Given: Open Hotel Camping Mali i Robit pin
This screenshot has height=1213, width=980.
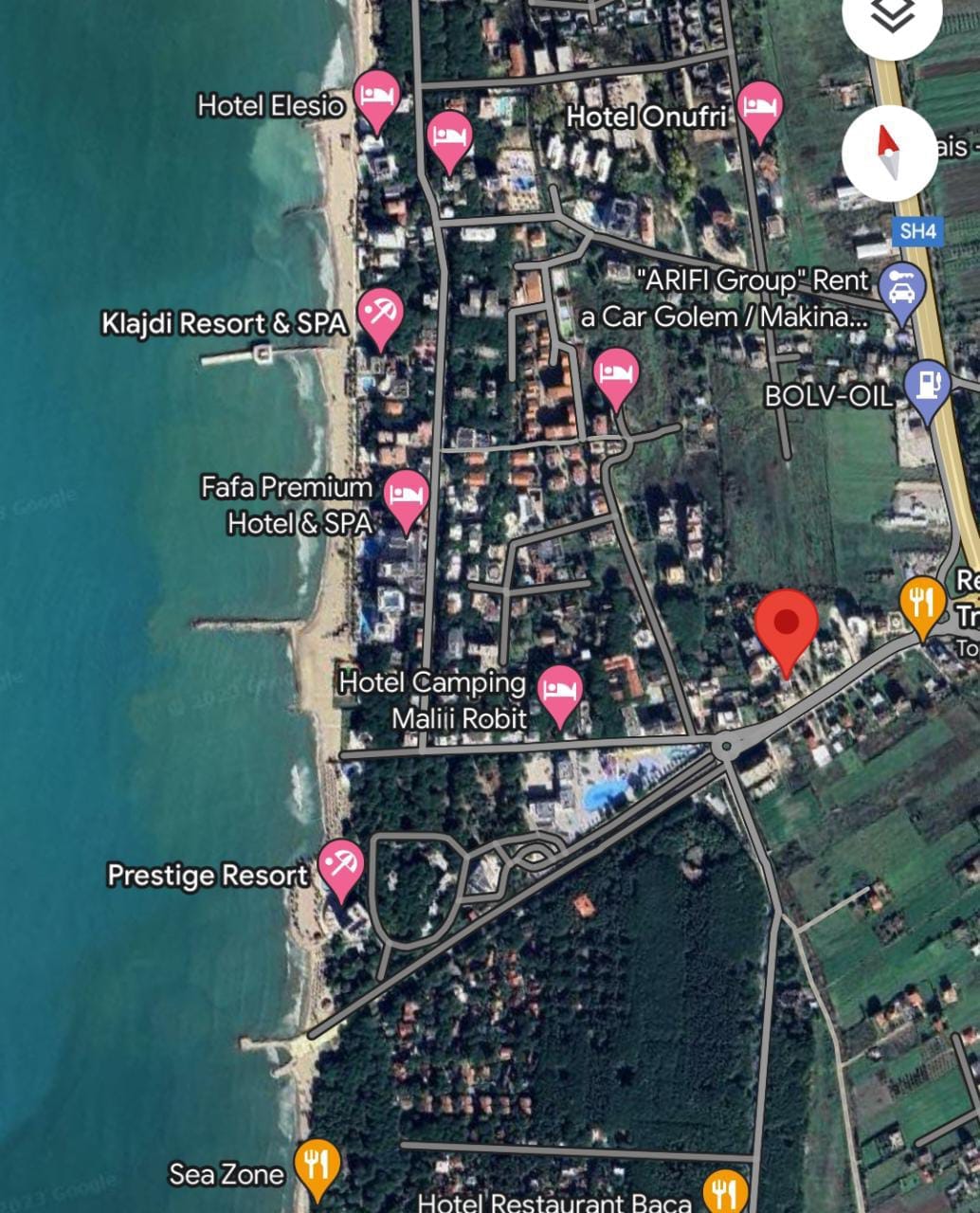Looking at the screenshot, I should (x=559, y=694).
